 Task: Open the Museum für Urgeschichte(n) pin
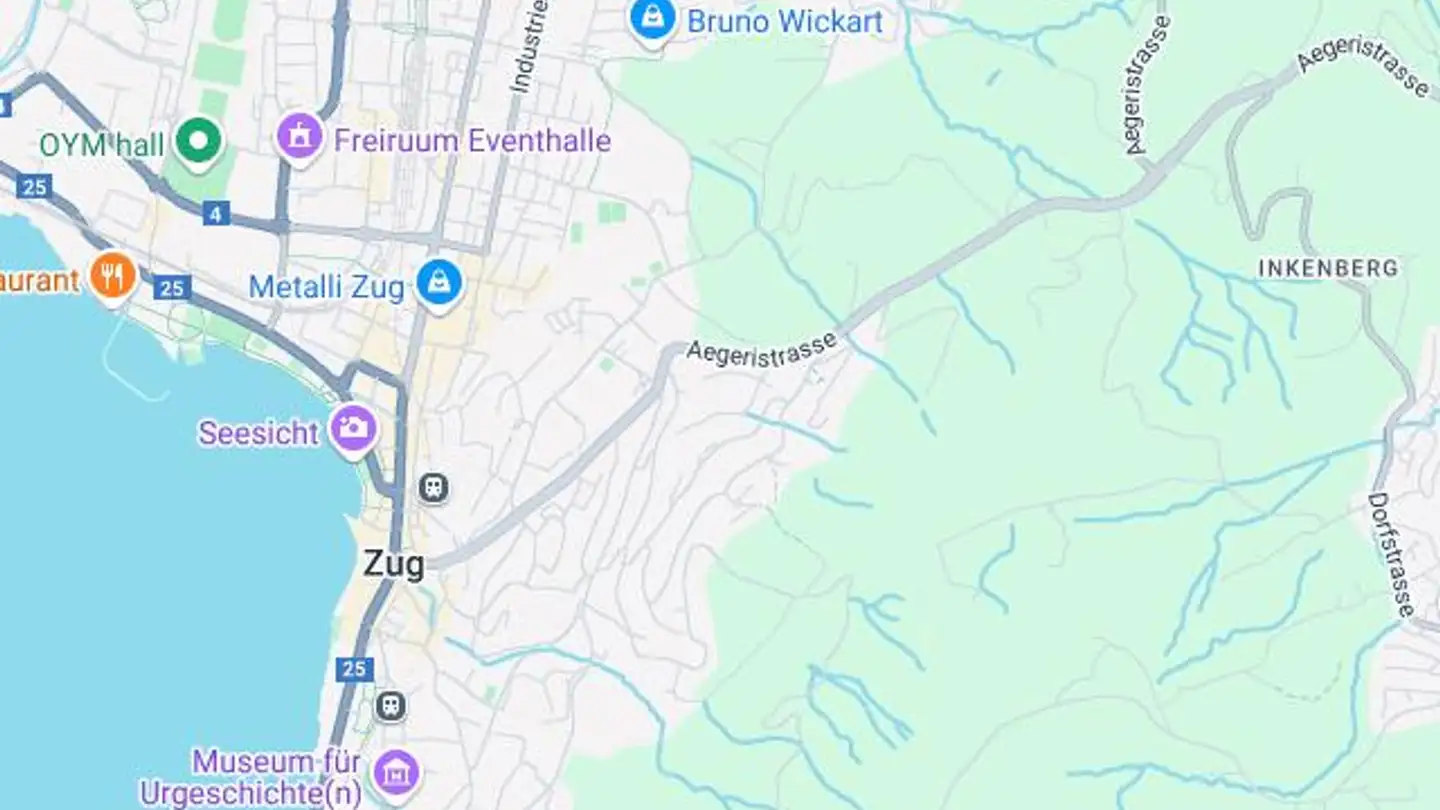pos(397,773)
